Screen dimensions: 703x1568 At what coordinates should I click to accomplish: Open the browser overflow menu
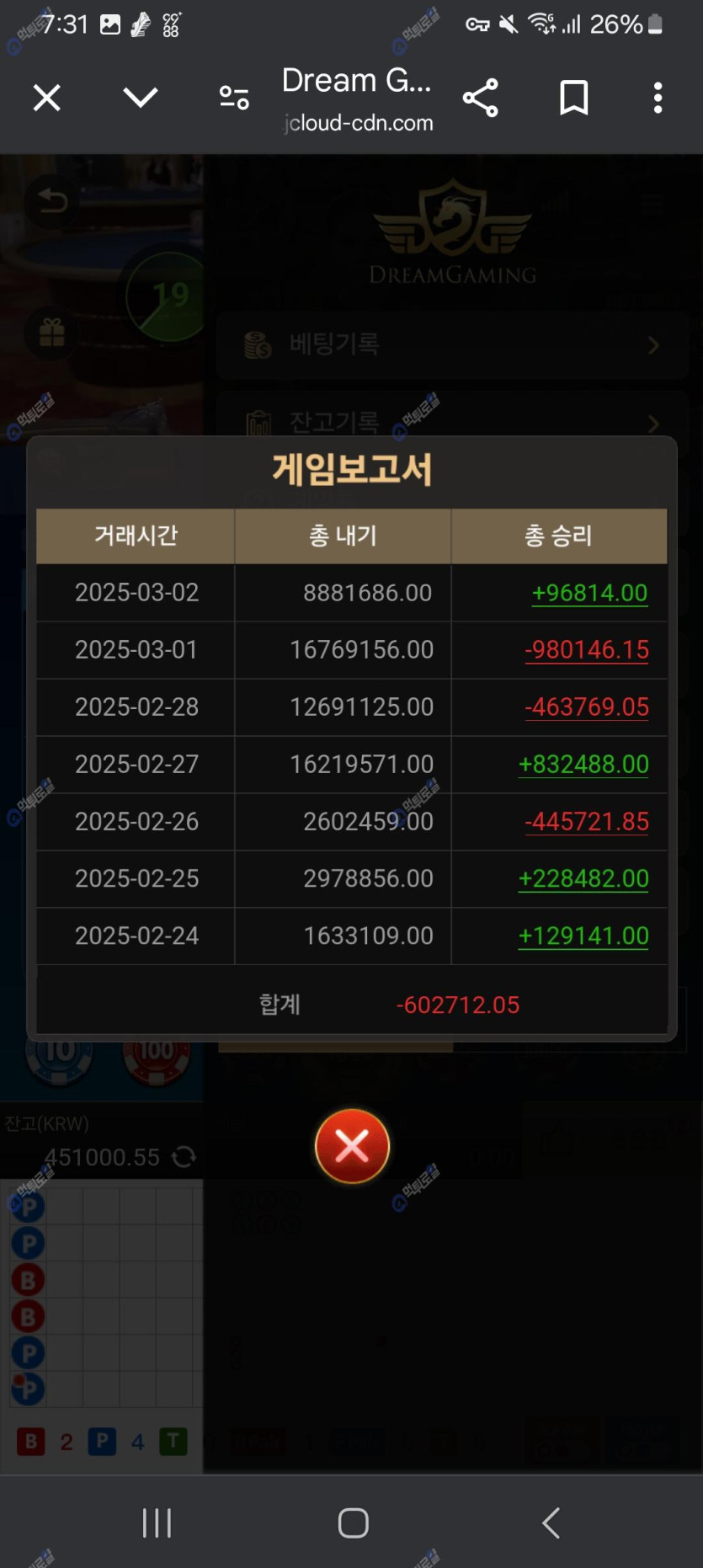tap(658, 98)
